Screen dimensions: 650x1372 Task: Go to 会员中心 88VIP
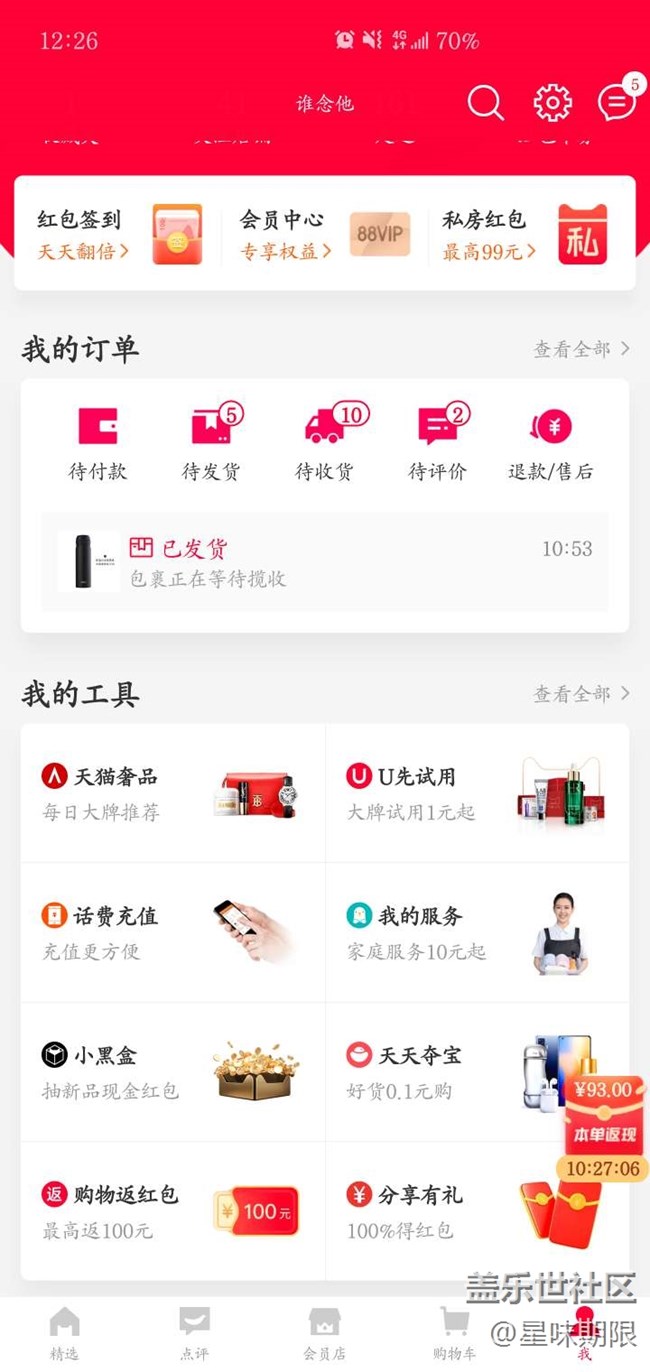[324, 234]
